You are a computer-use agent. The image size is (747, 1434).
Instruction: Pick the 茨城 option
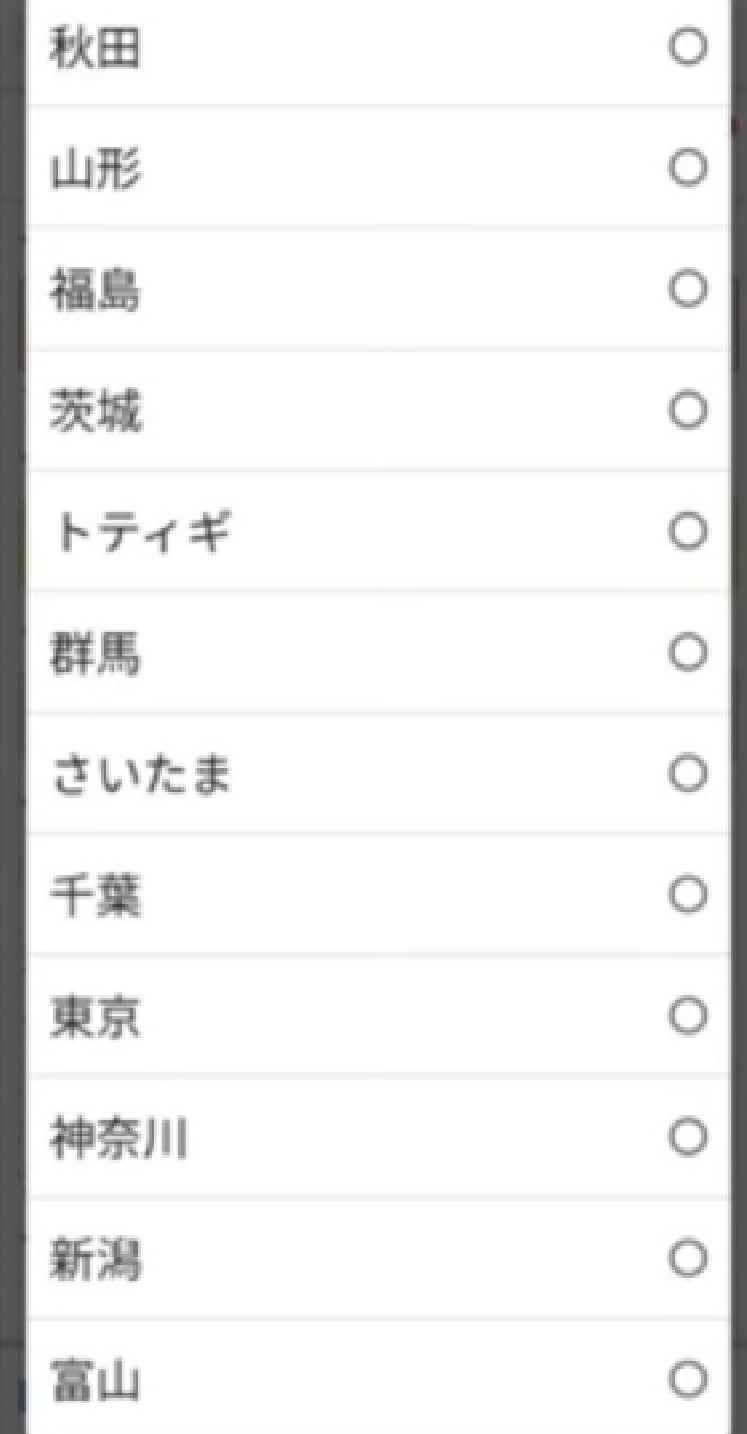point(378,410)
